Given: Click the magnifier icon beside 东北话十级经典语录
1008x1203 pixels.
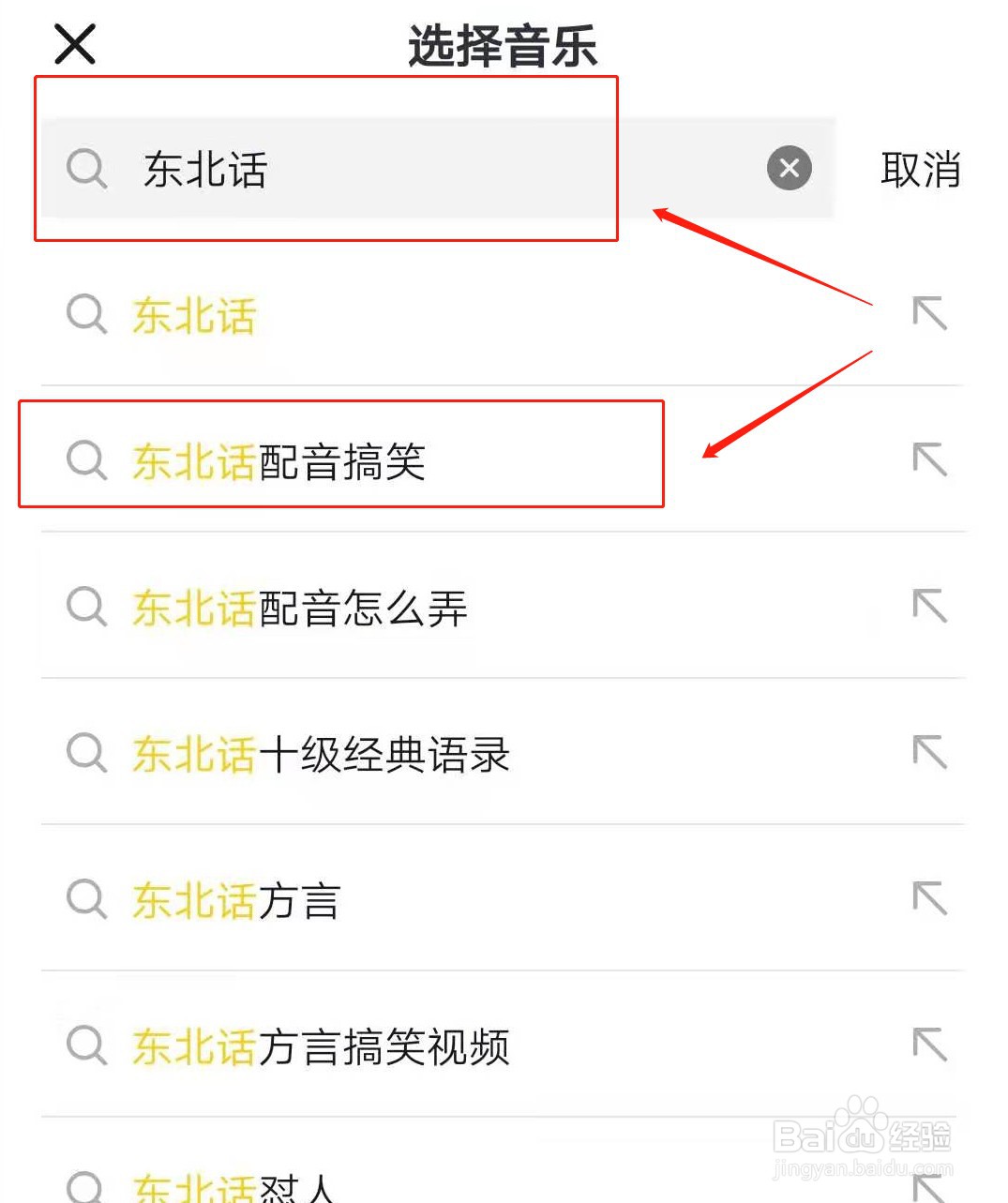Looking at the screenshot, I should coord(86,754).
